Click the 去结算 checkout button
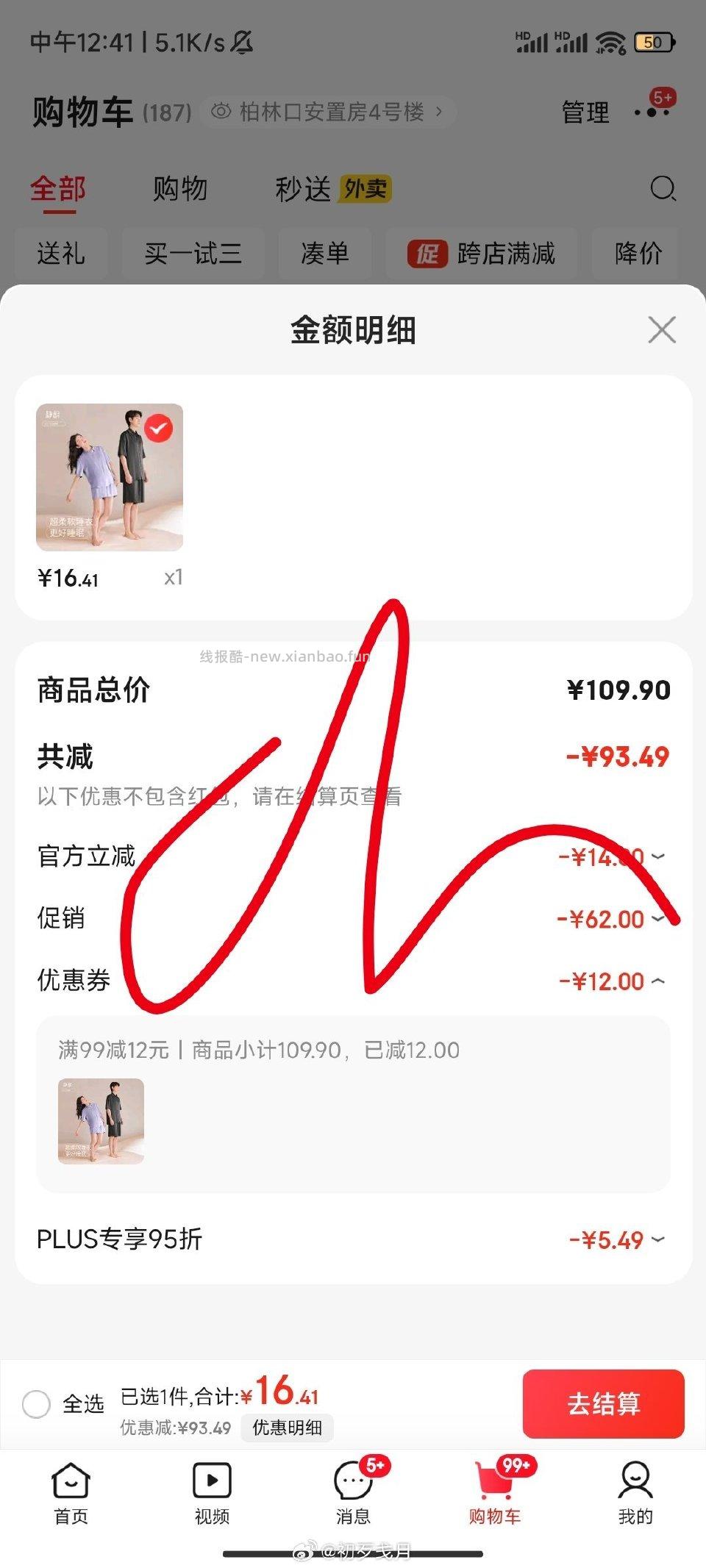Screen dimensions: 706x1568 click(603, 1405)
